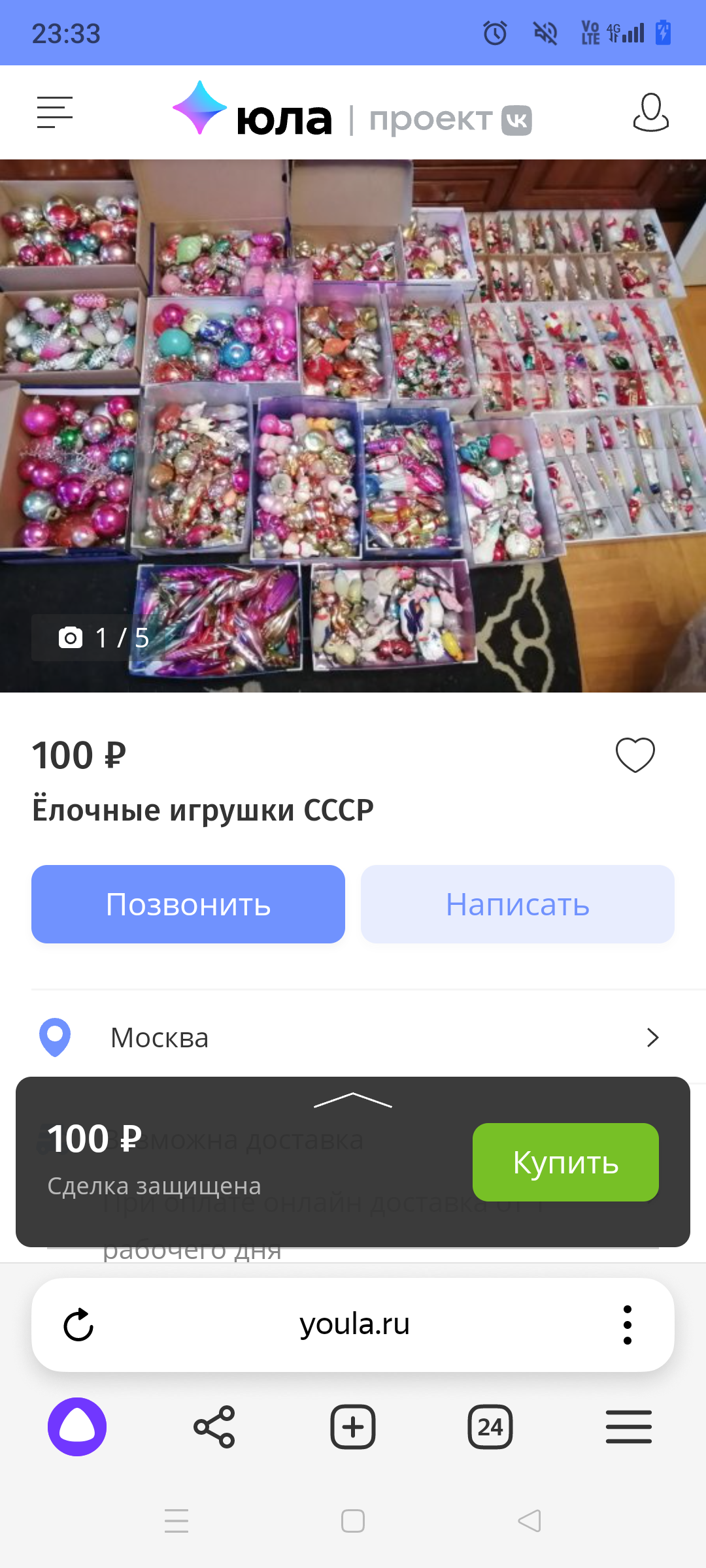Expand the purchase panel with the arrow
Image resolution: width=706 pixels, height=1568 pixels.
pos(353,1100)
